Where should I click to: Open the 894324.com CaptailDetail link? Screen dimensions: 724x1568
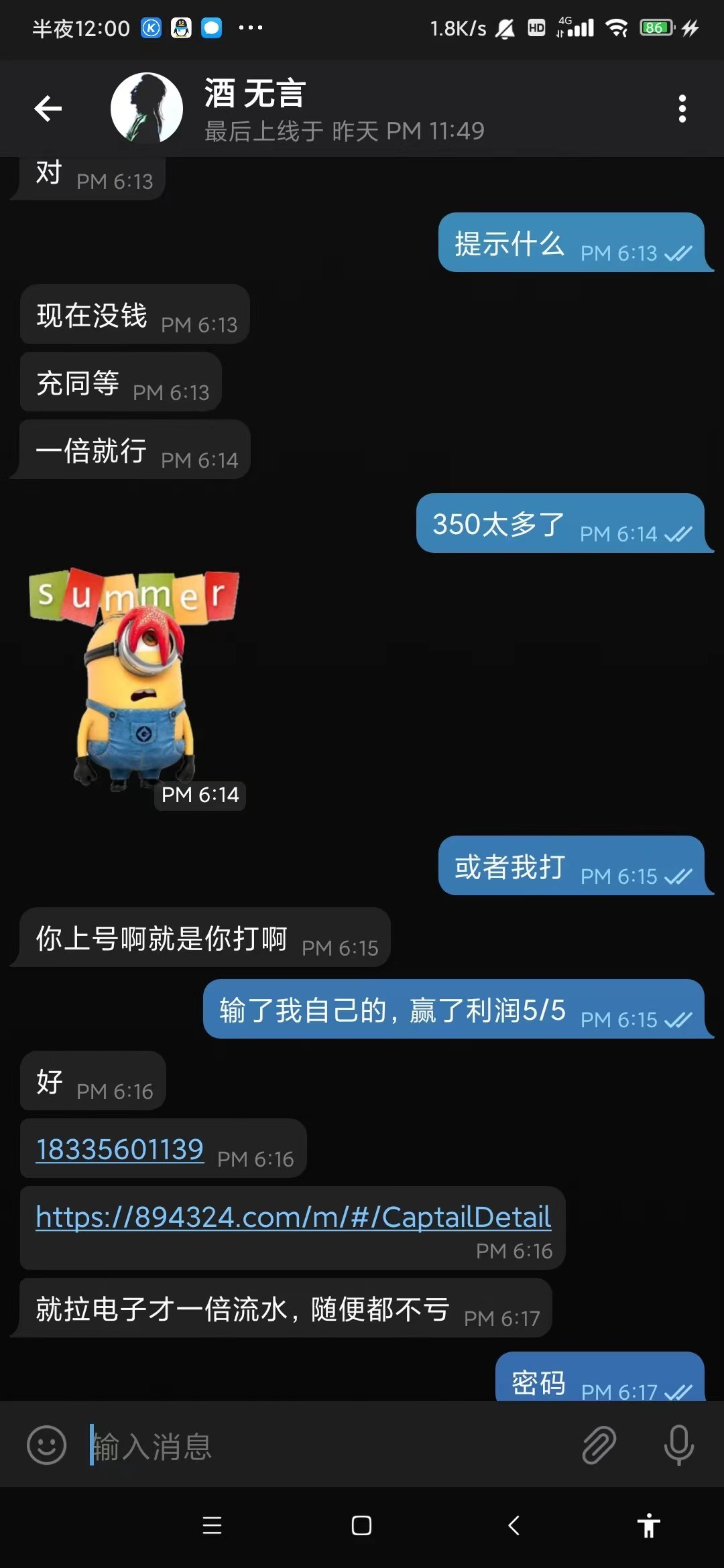[x=293, y=1217]
